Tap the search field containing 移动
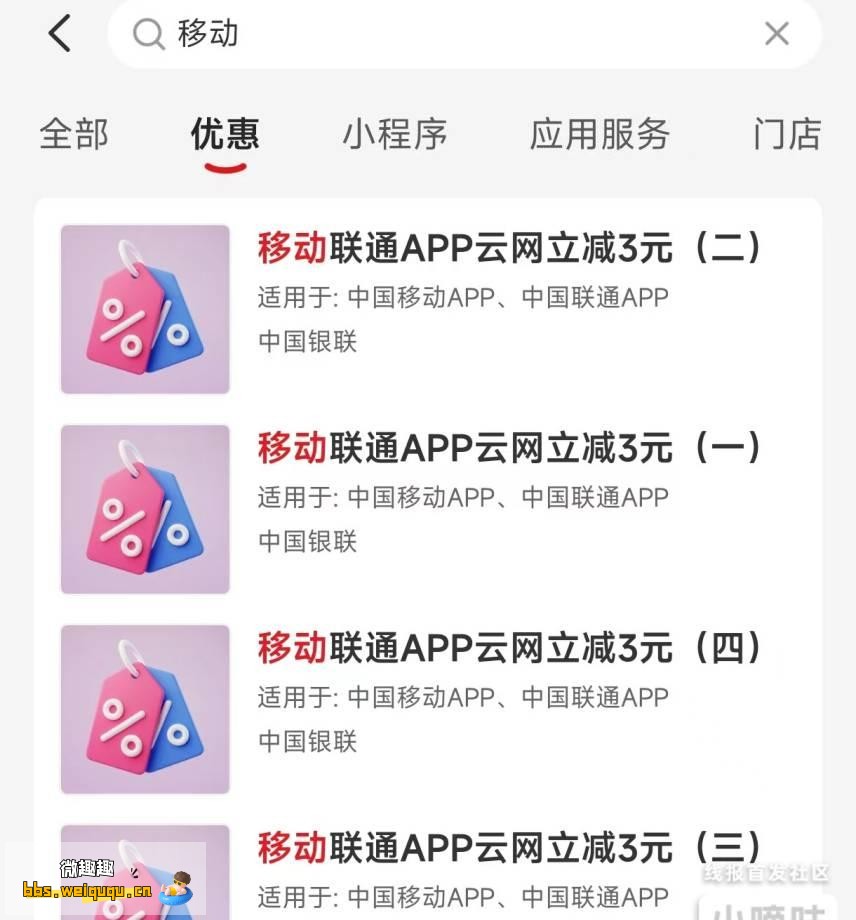This screenshot has height=920, width=856. tap(450, 33)
